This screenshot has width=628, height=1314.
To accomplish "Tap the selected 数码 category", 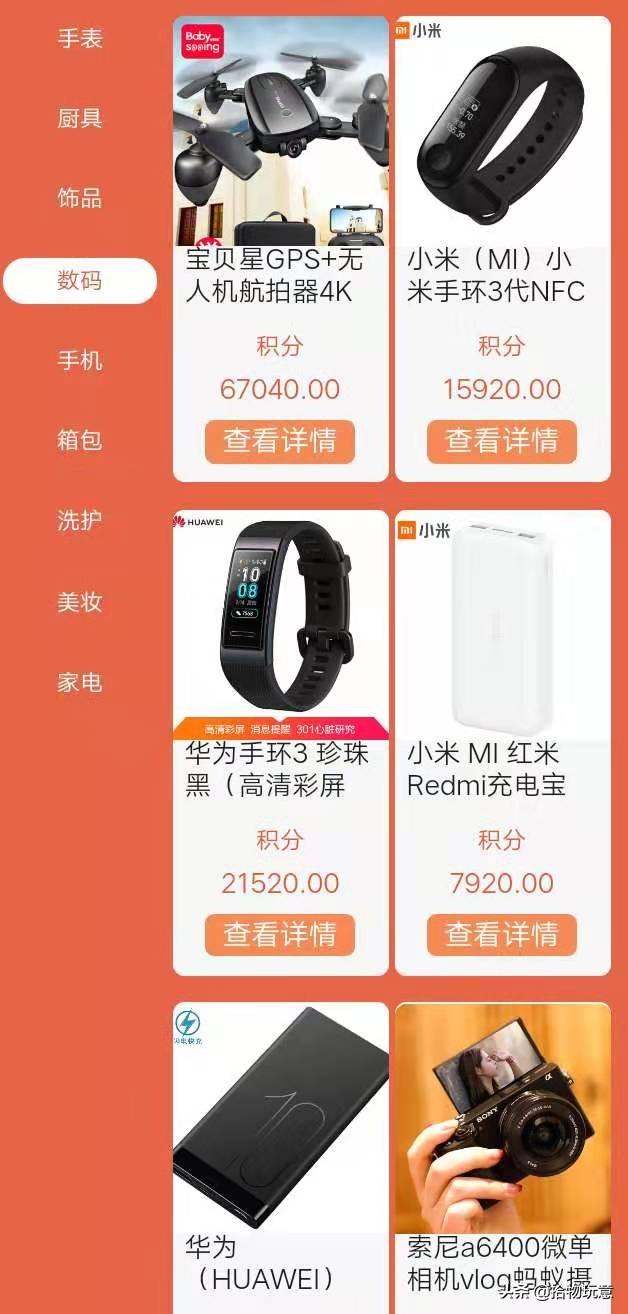I will coord(80,280).
